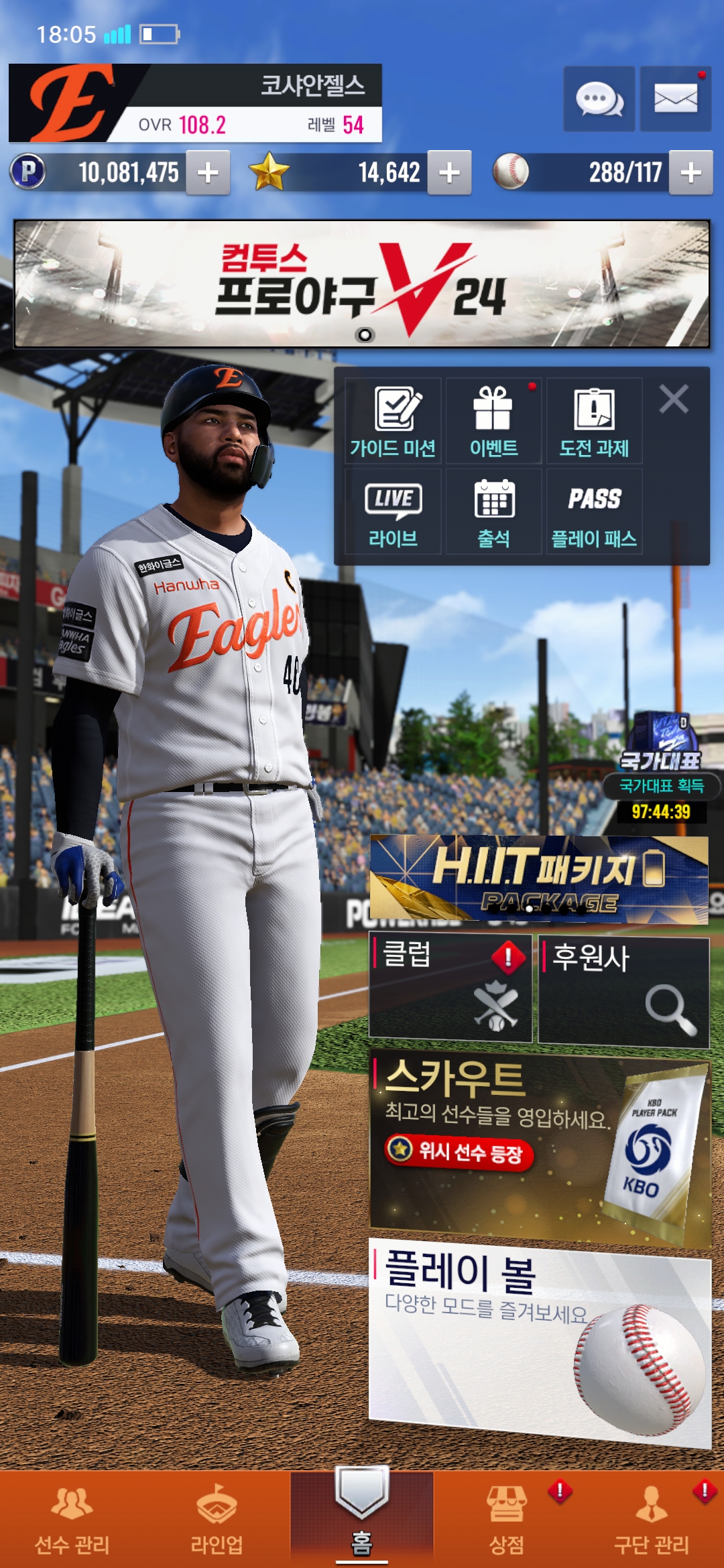Open the 라이브 menu

pos(393,513)
